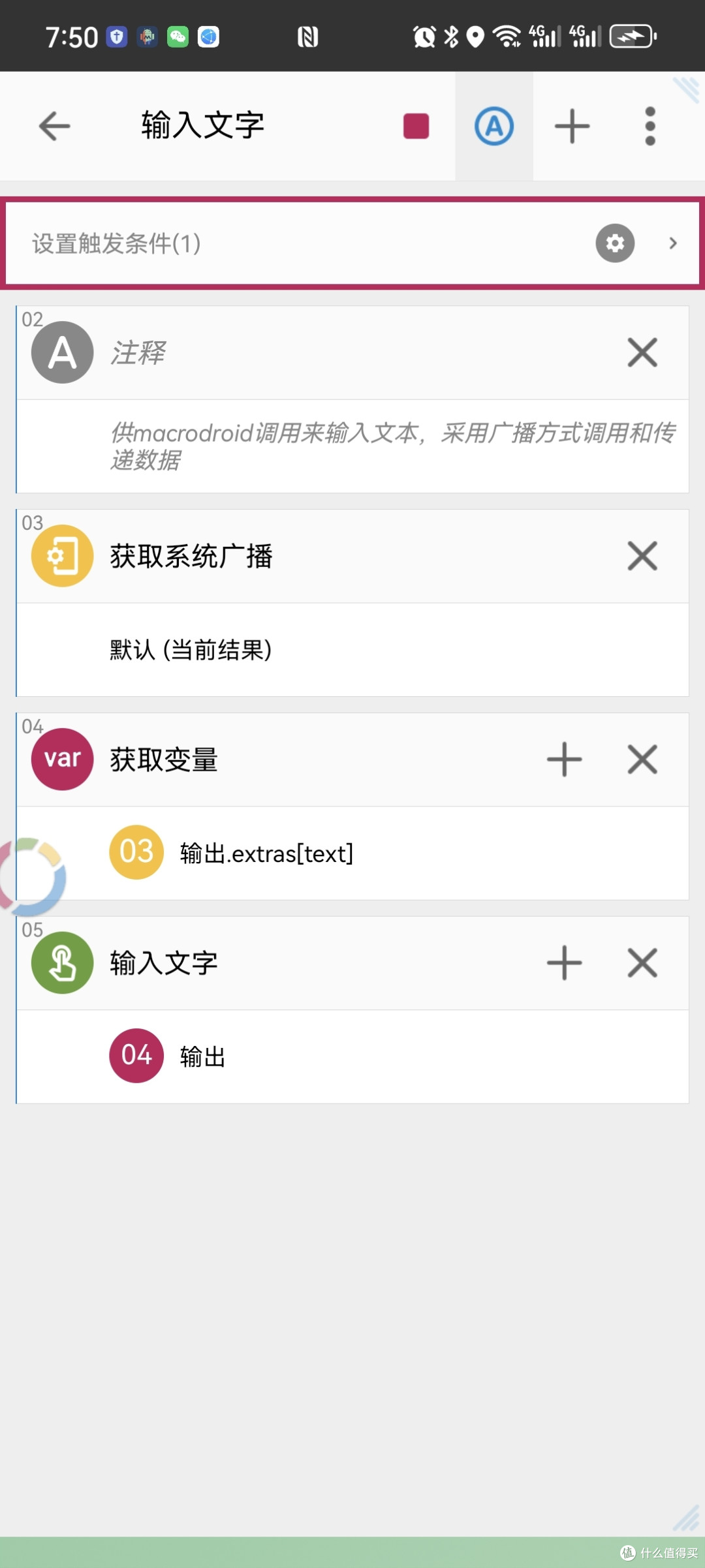Select the comment action icon labeled A
The image size is (705, 1568).
pos(61,352)
